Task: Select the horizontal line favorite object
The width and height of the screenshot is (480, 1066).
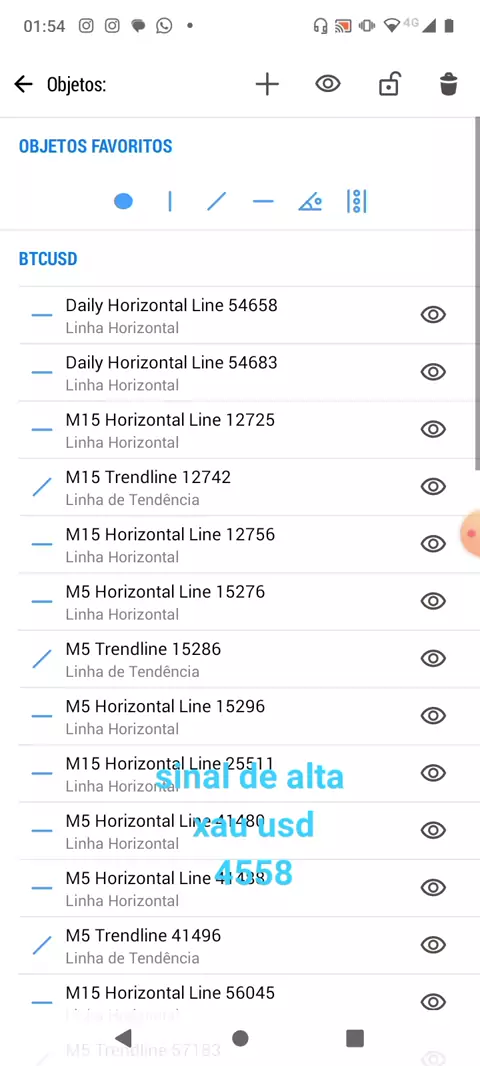Action: (263, 201)
